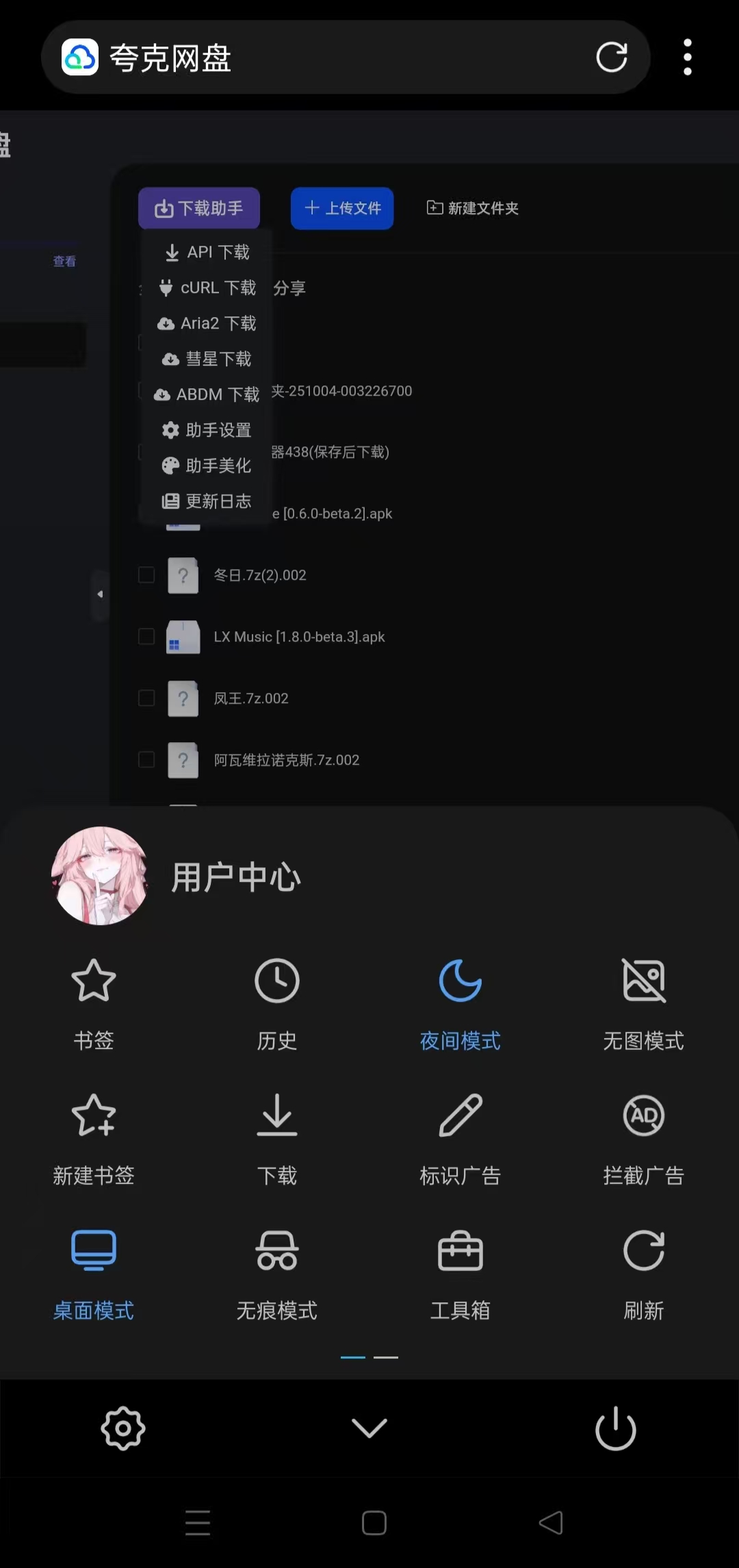Open the 工具箱 toolbox
The image size is (739, 1568).
tap(460, 1270)
